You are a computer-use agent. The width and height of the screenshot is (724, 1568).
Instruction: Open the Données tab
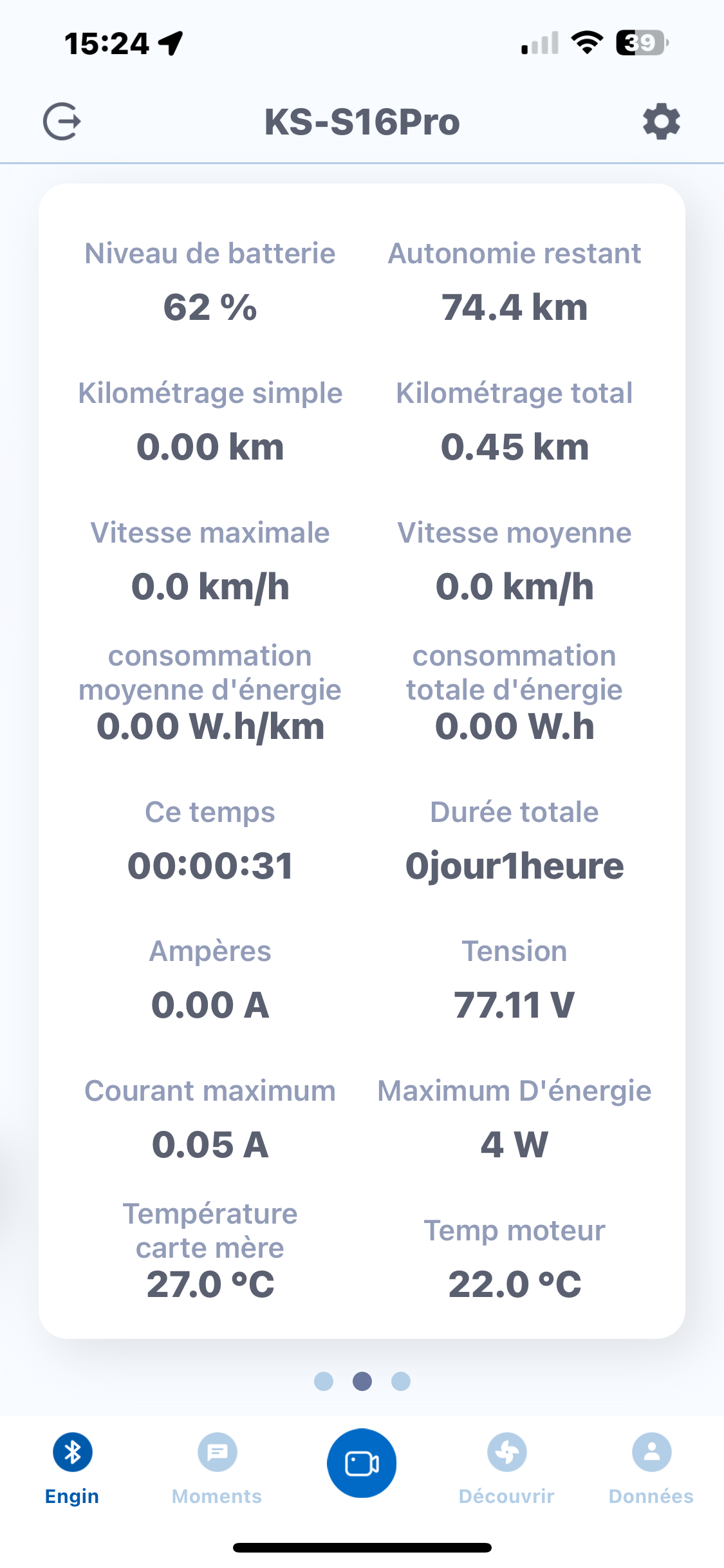(x=651, y=1469)
